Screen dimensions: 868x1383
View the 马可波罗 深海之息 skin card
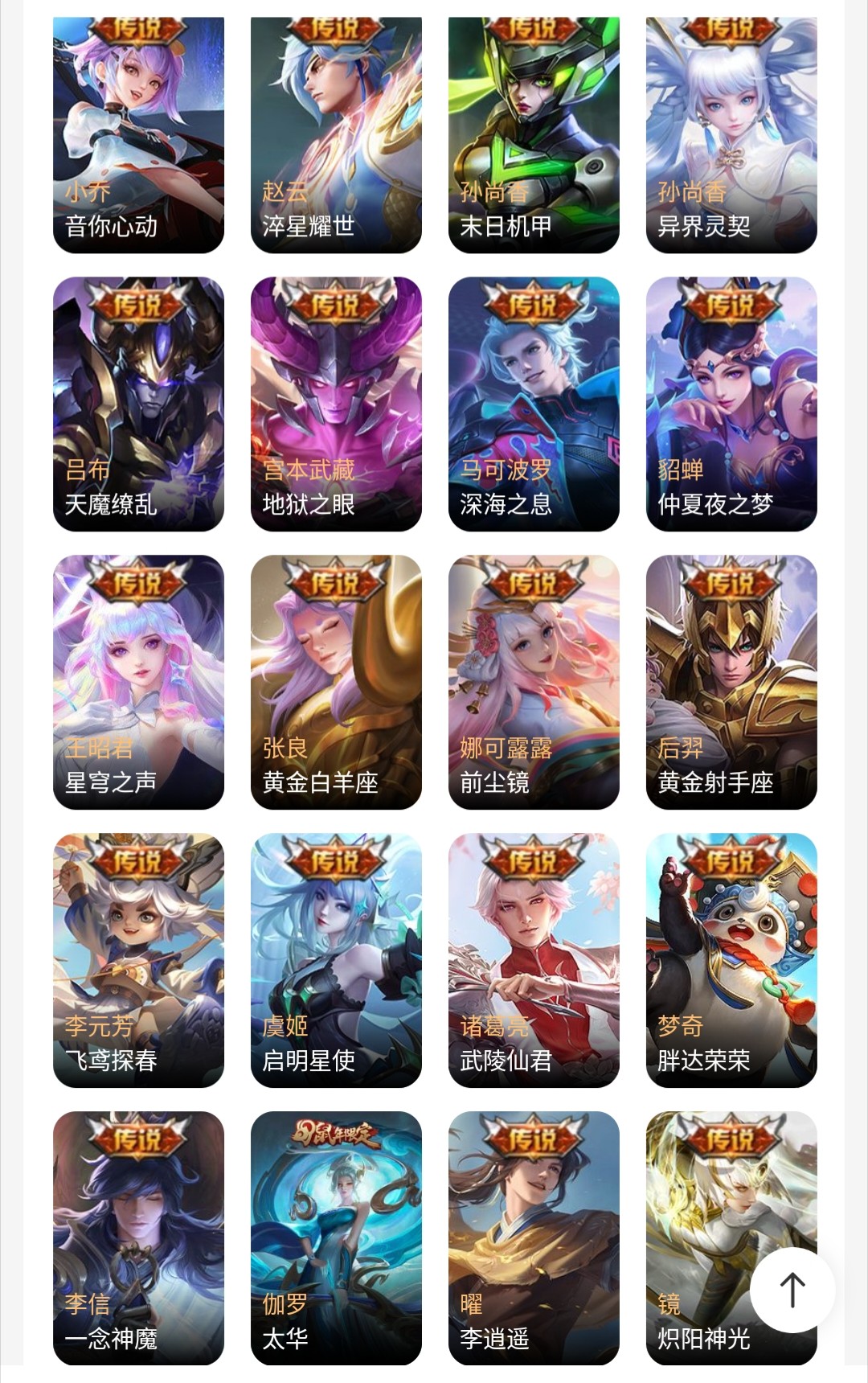click(x=534, y=404)
